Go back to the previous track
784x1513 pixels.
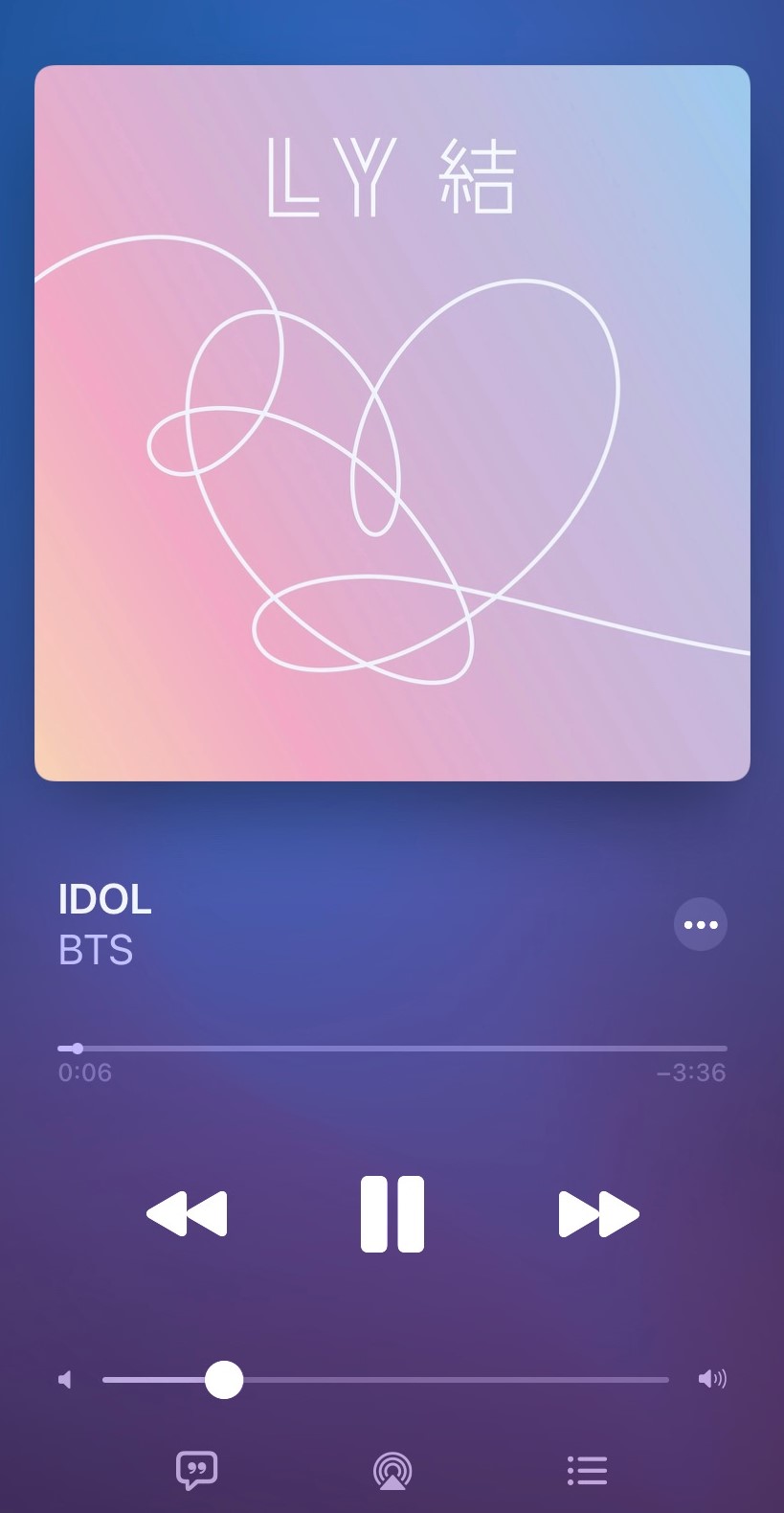[187, 1214]
